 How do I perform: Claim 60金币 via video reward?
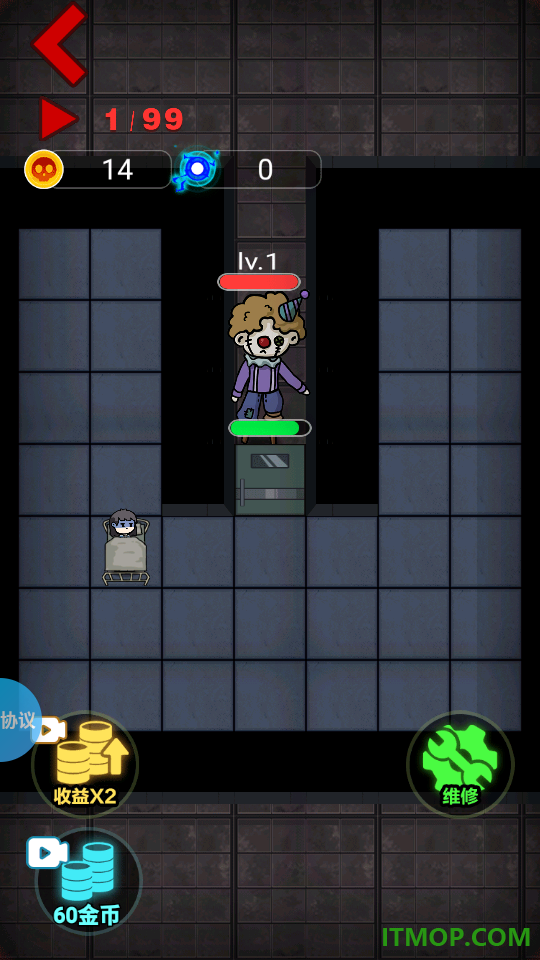(87, 881)
